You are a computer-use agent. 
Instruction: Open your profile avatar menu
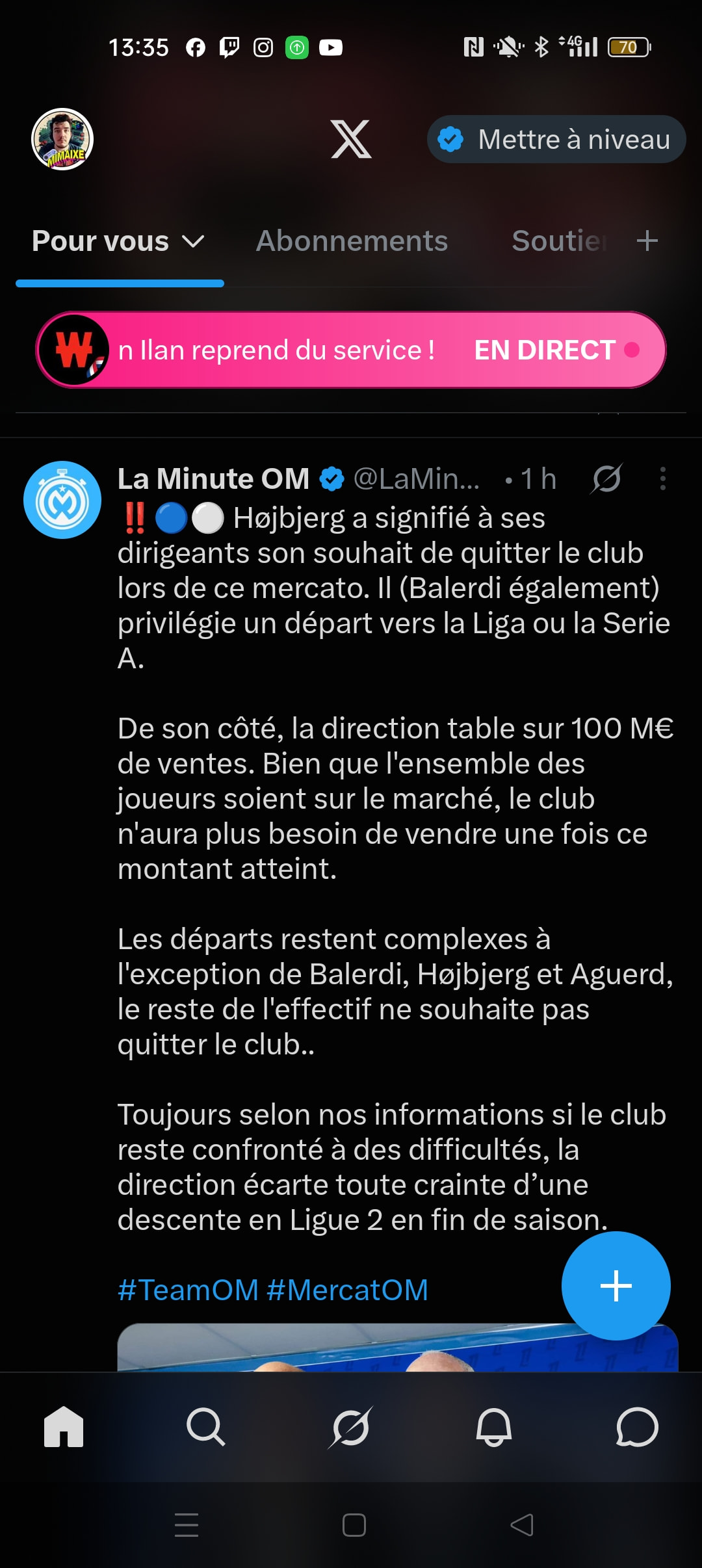point(62,139)
